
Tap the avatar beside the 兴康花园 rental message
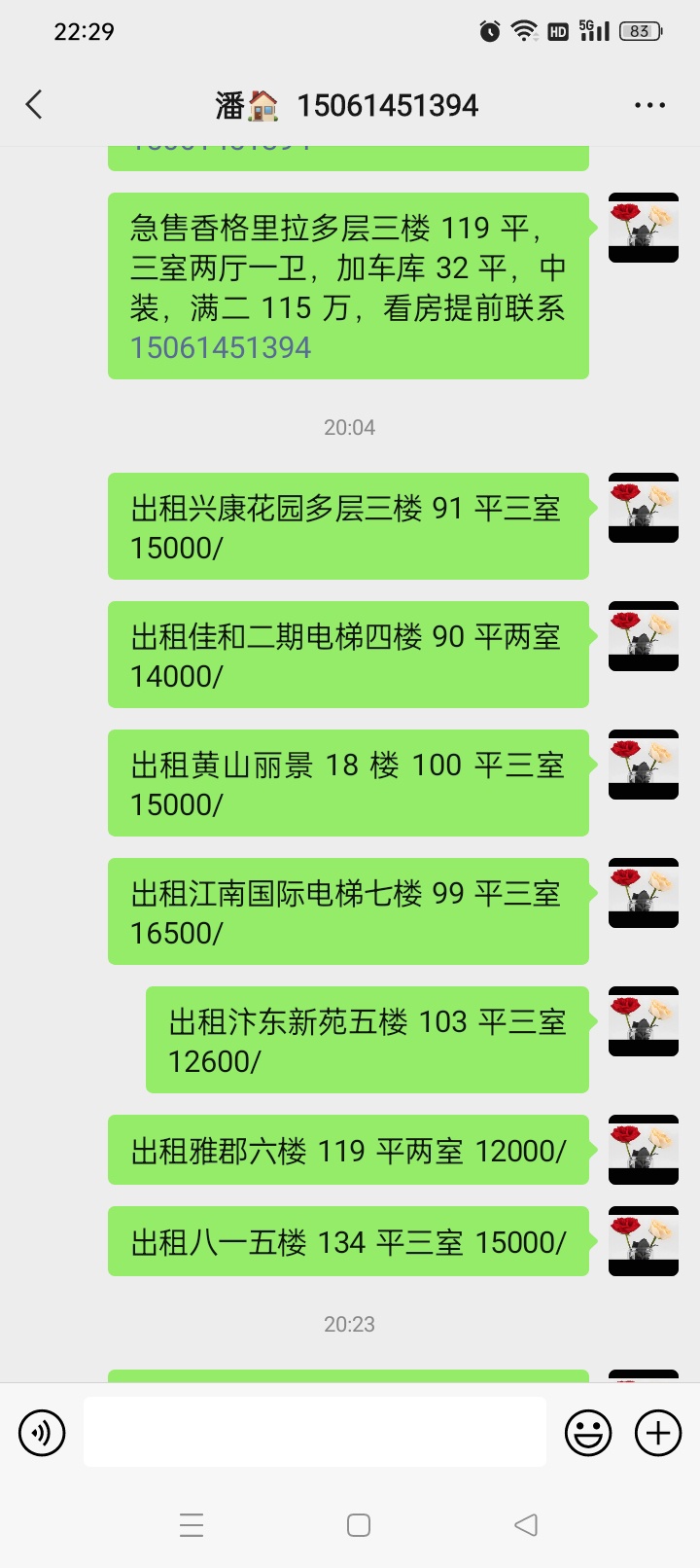tap(644, 508)
